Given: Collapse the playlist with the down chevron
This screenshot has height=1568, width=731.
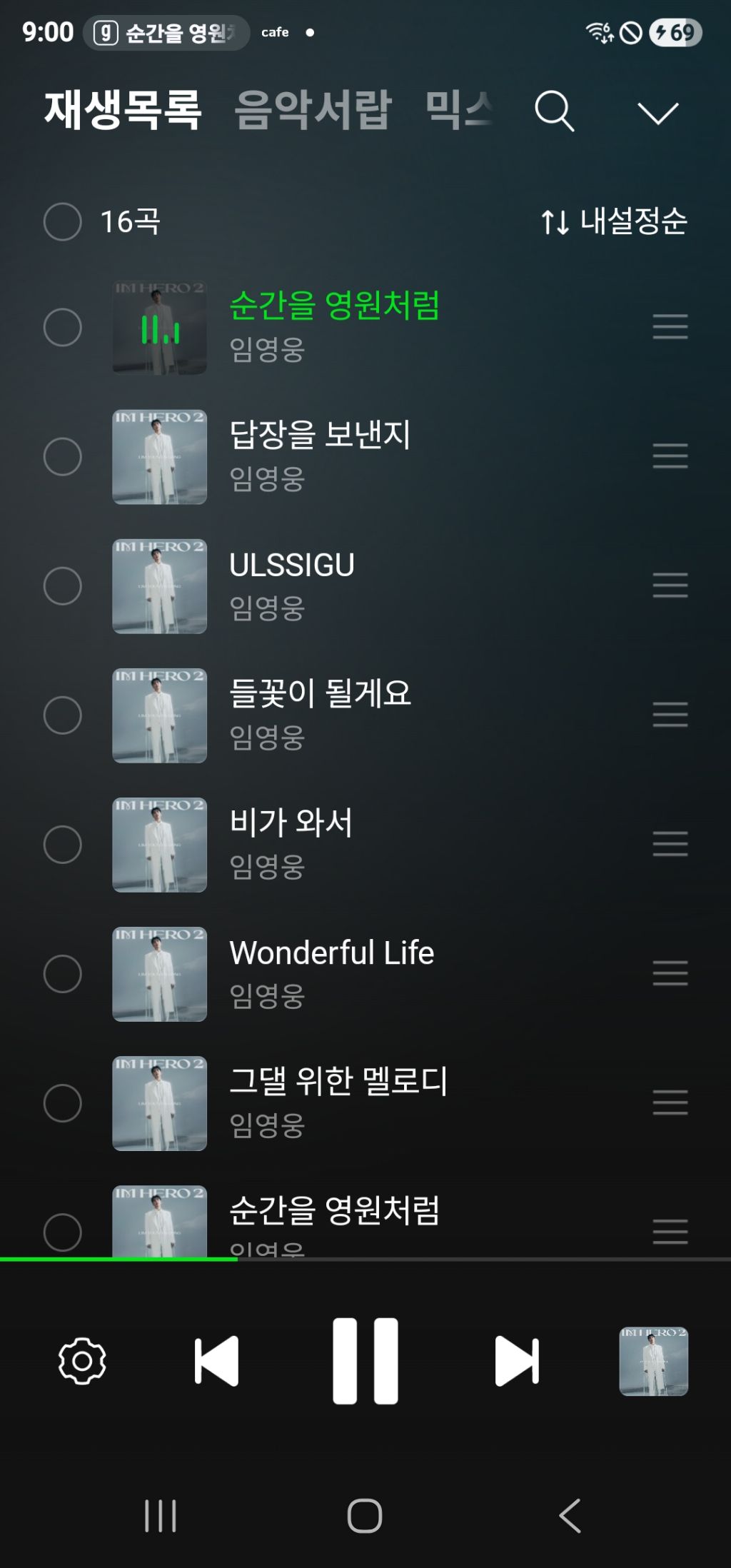Looking at the screenshot, I should 657,112.
